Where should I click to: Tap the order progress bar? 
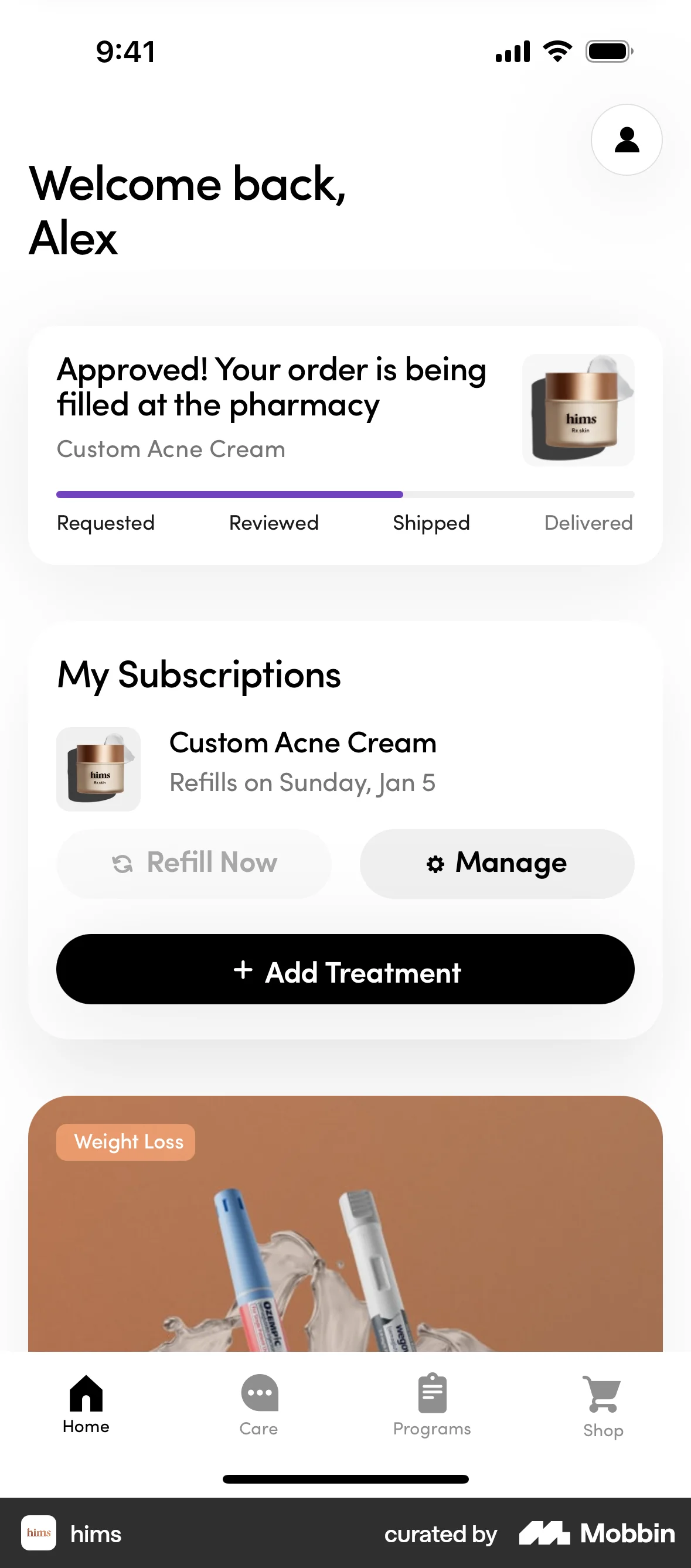tap(345, 495)
